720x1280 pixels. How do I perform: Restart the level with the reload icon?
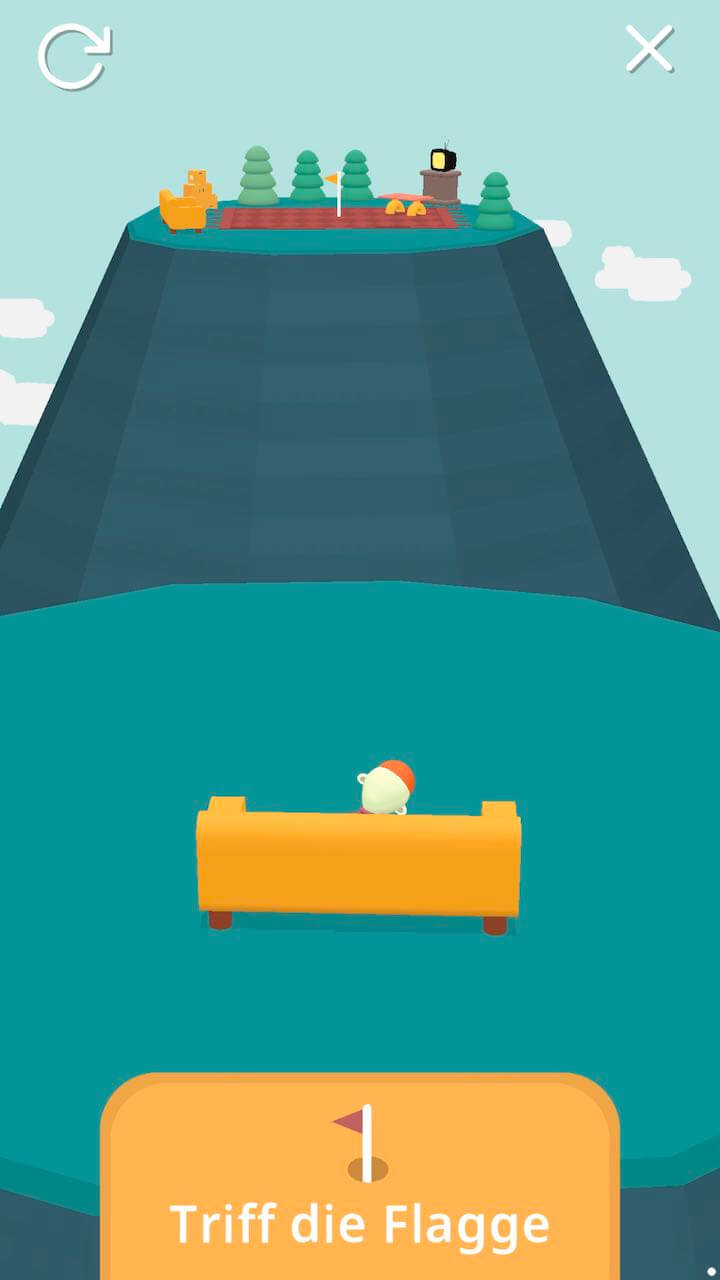[73, 56]
